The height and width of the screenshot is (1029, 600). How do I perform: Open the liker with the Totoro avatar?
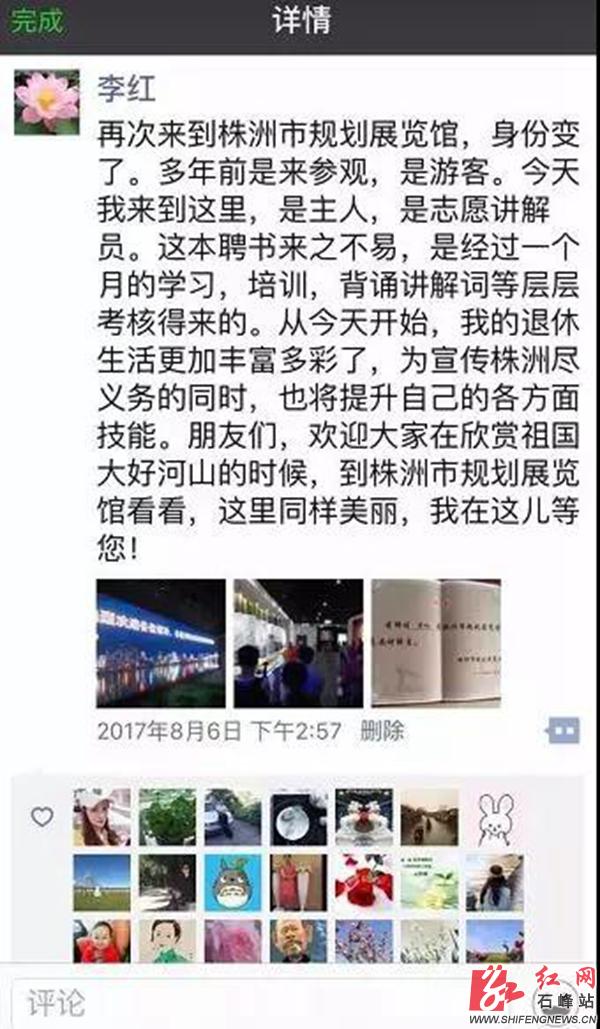233,882
